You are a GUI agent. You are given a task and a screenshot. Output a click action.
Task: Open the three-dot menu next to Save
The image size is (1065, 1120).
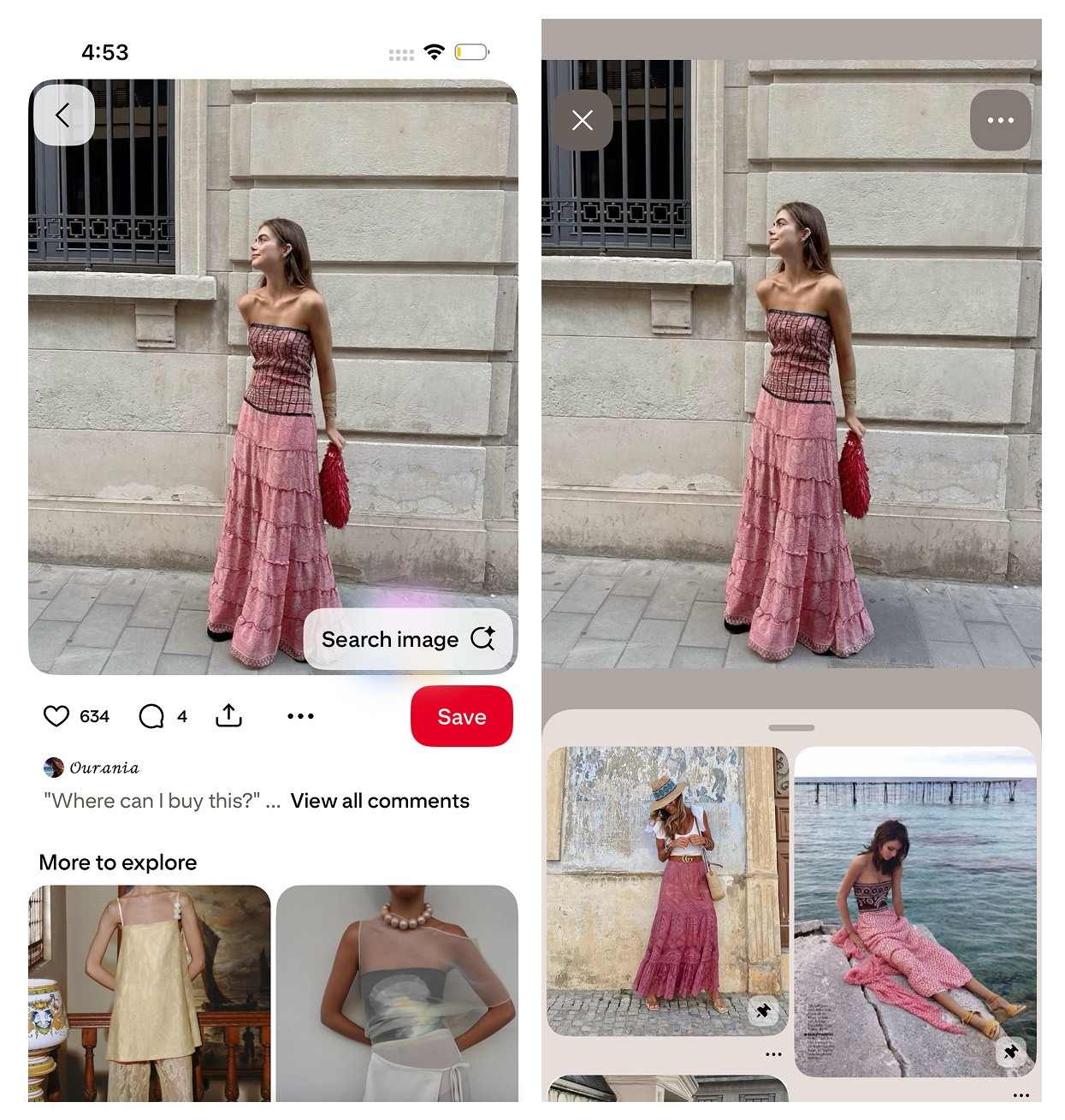(x=300, y=716)
